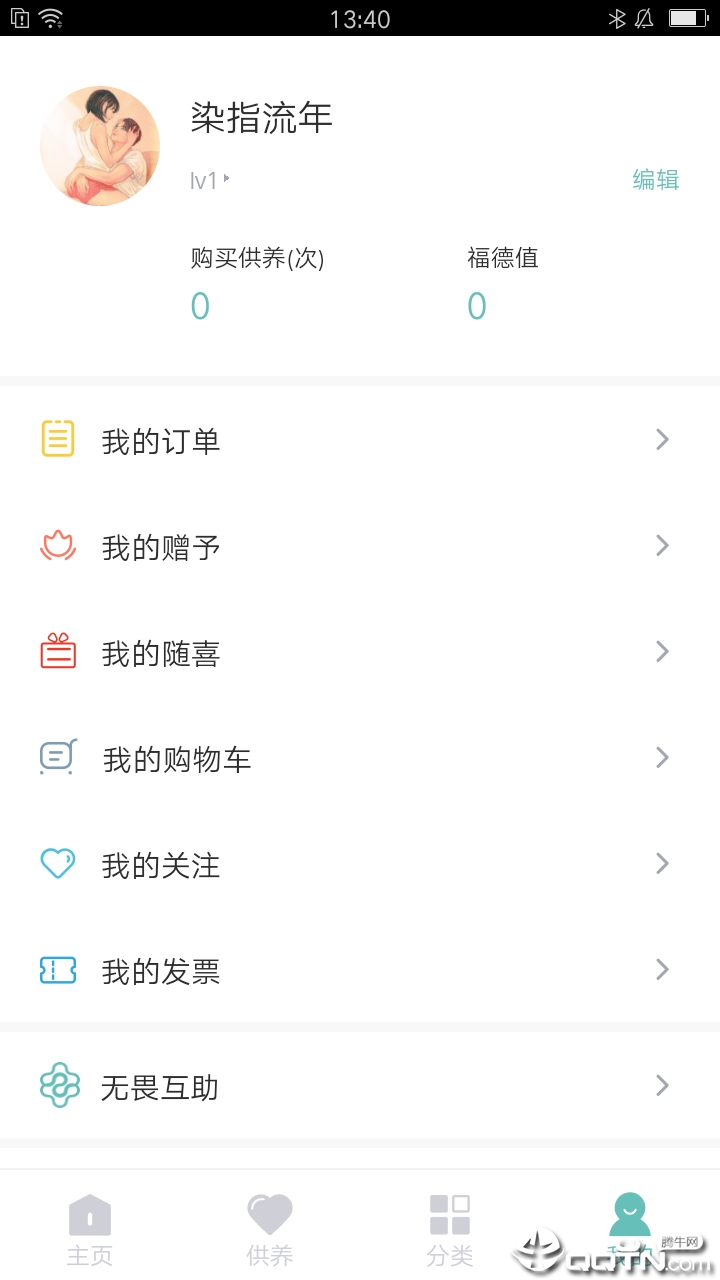Go to 我的随喜
Viewport: 720px width, 1280px height.
tap(360, 652)
